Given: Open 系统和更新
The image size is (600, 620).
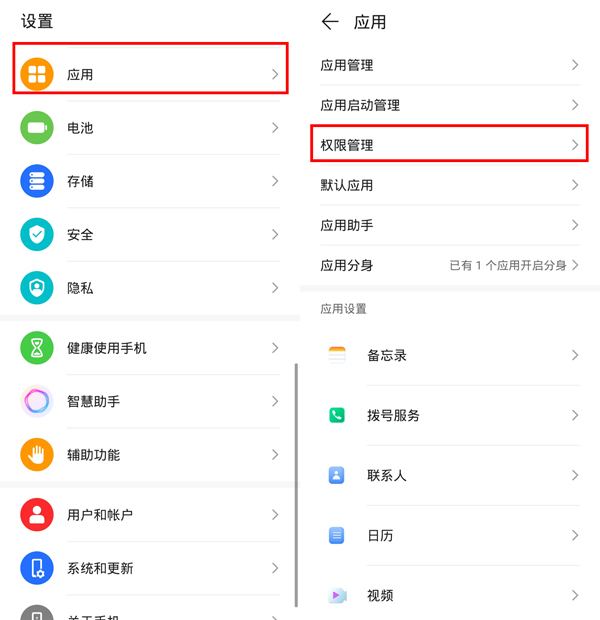Looking at the screenshot, I should coord(150,568).
